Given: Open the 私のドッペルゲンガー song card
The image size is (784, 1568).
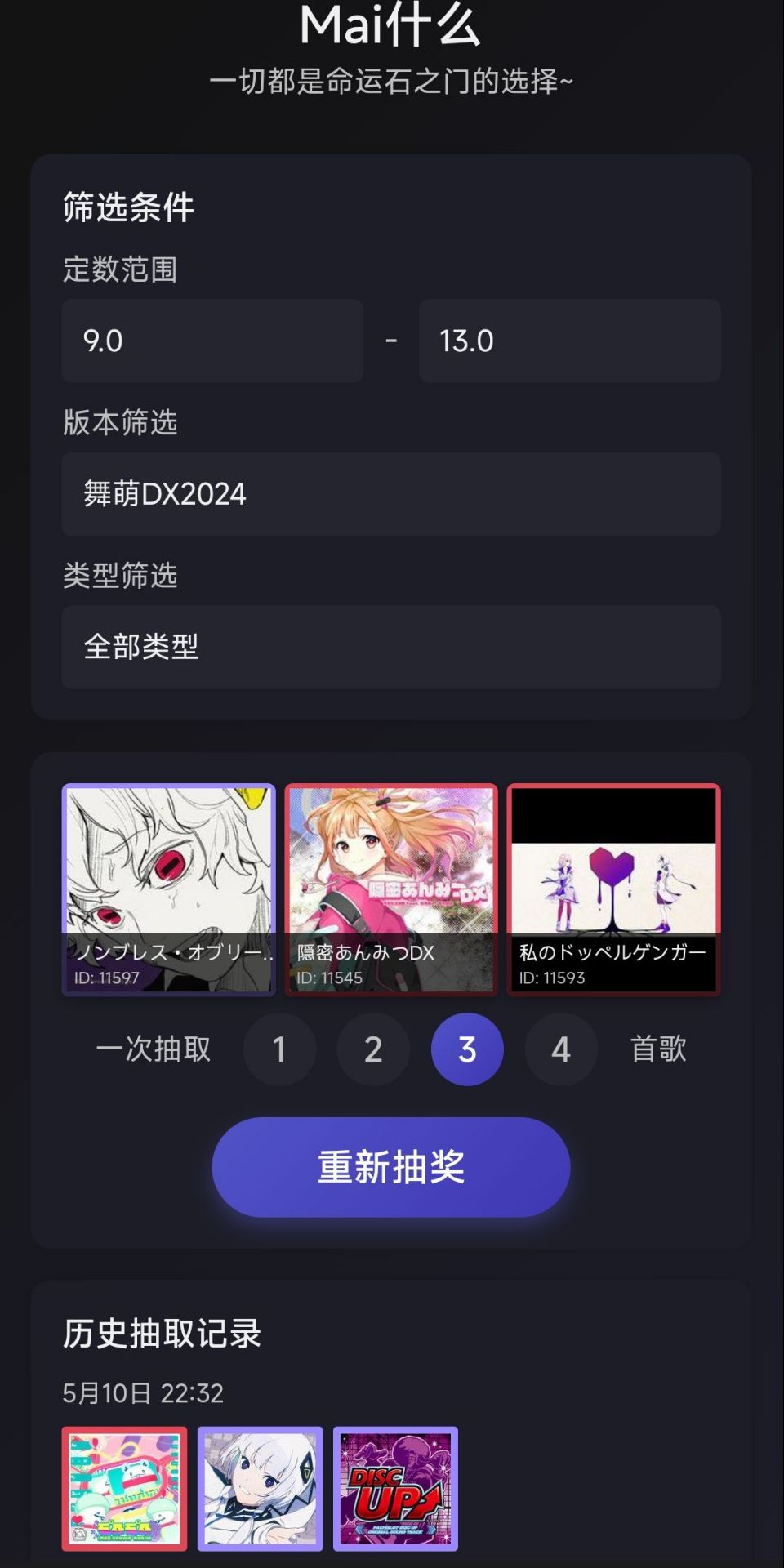Looking at the screenshot, I should (x=613, y=889).
